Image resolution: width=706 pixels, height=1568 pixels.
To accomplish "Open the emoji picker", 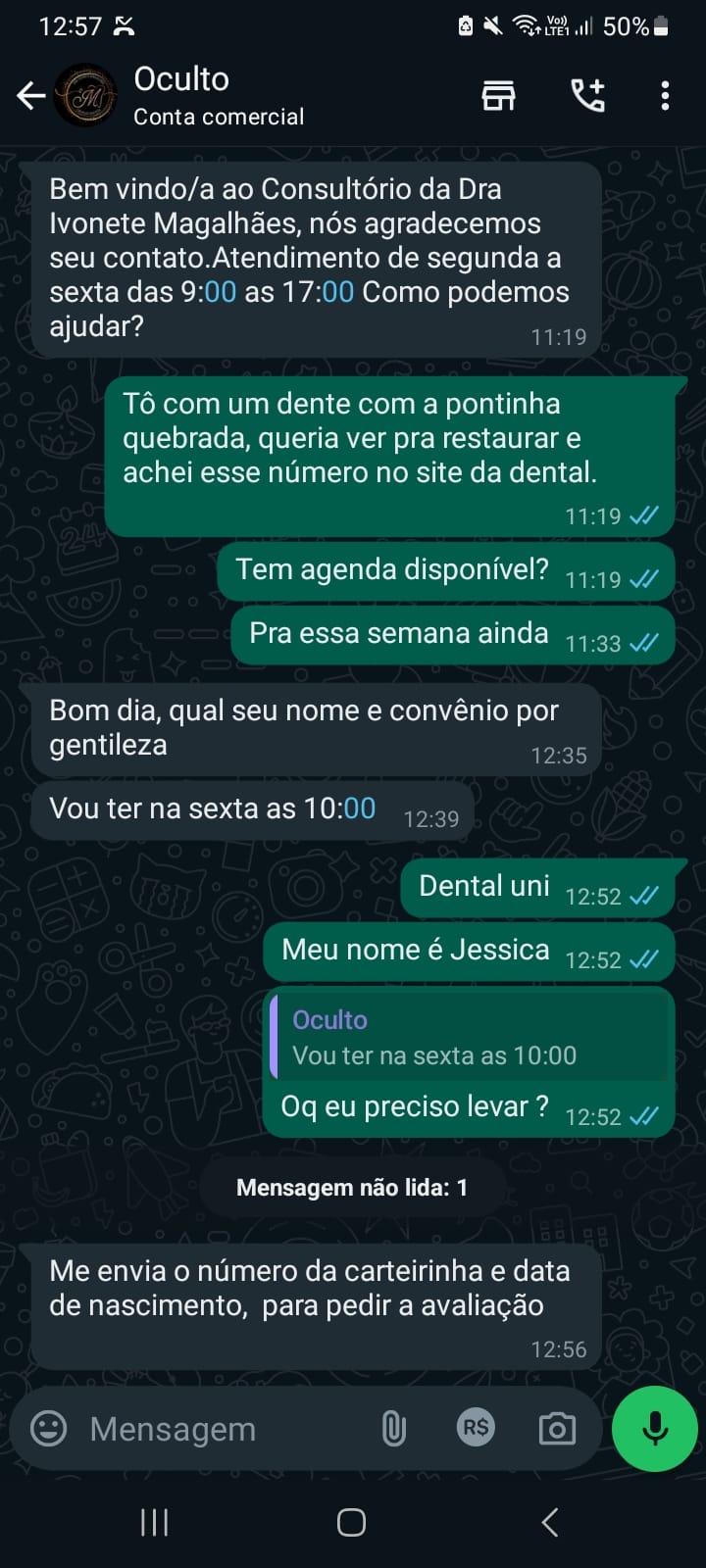I will 49,1429.
